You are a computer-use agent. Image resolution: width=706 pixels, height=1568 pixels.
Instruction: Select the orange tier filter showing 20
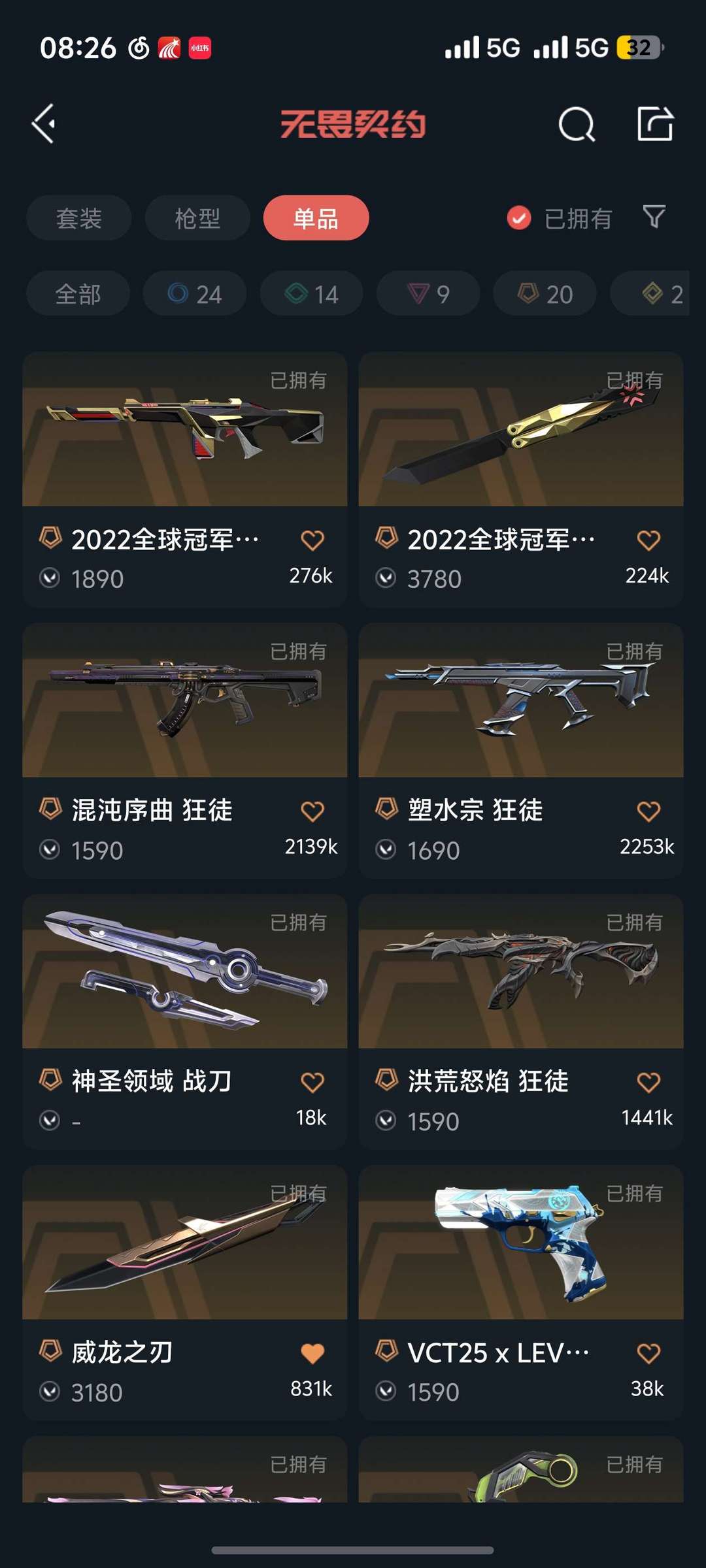pyautogui.click(x=543, y=293)
